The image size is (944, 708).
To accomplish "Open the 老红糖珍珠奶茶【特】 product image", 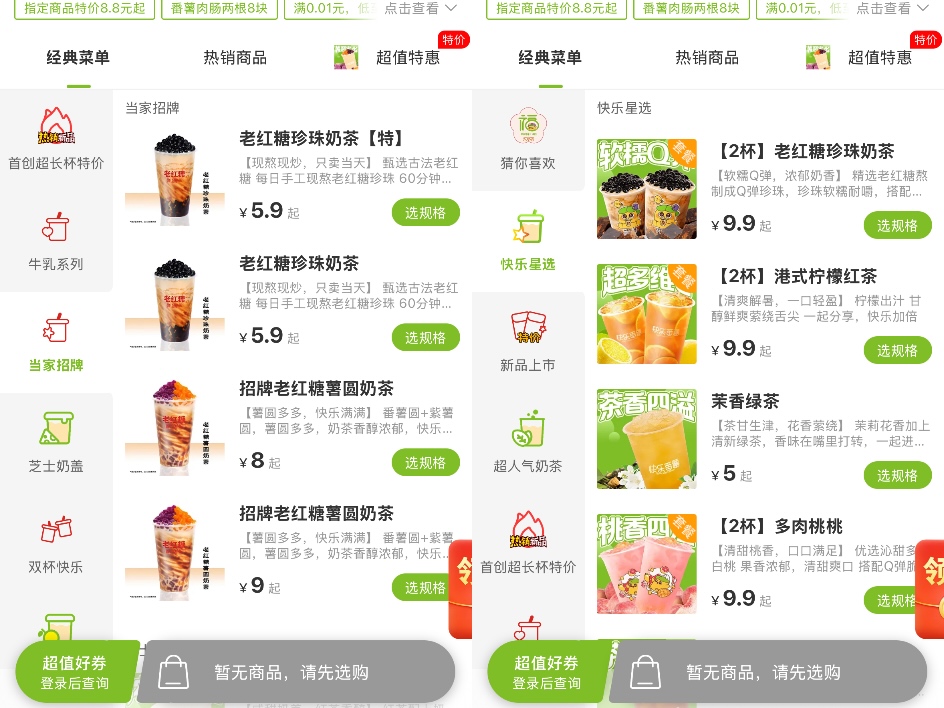I will (175, 176).
